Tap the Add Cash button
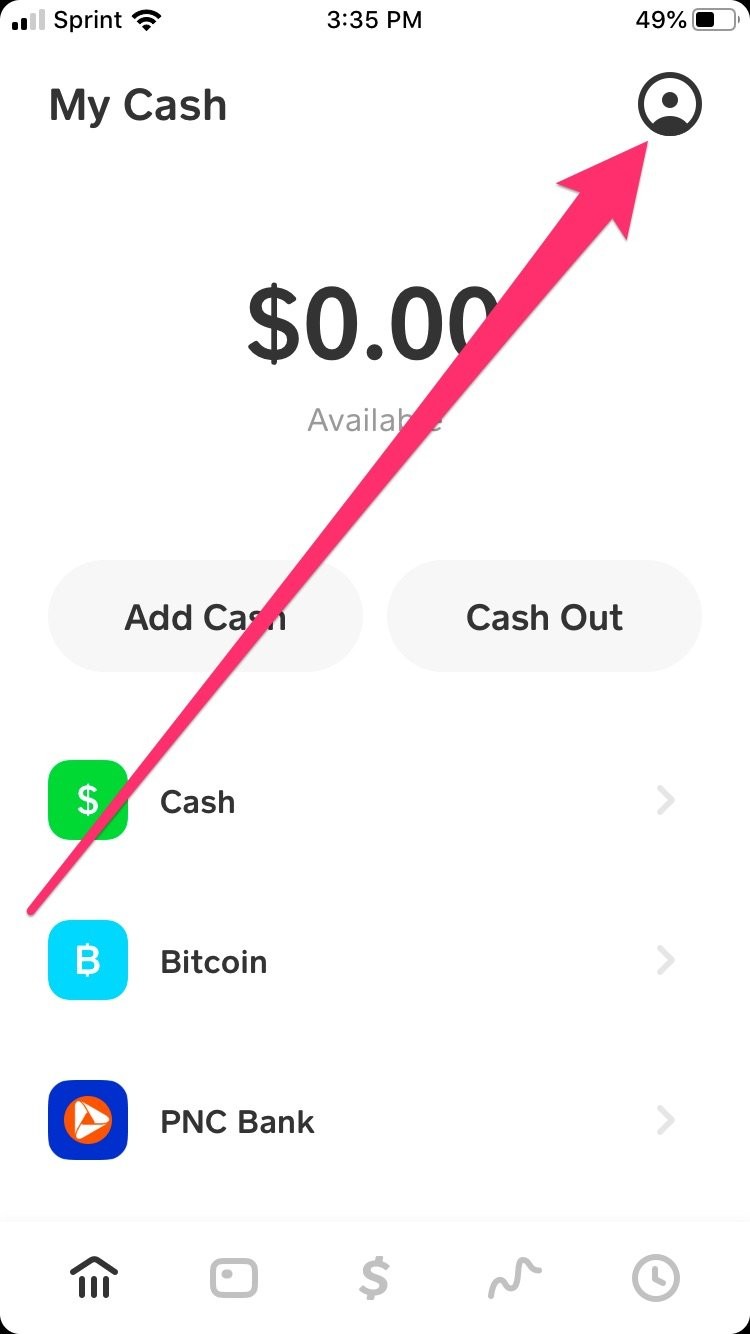The width and height of the screenshot is (750, 1334). click(204, 616)
